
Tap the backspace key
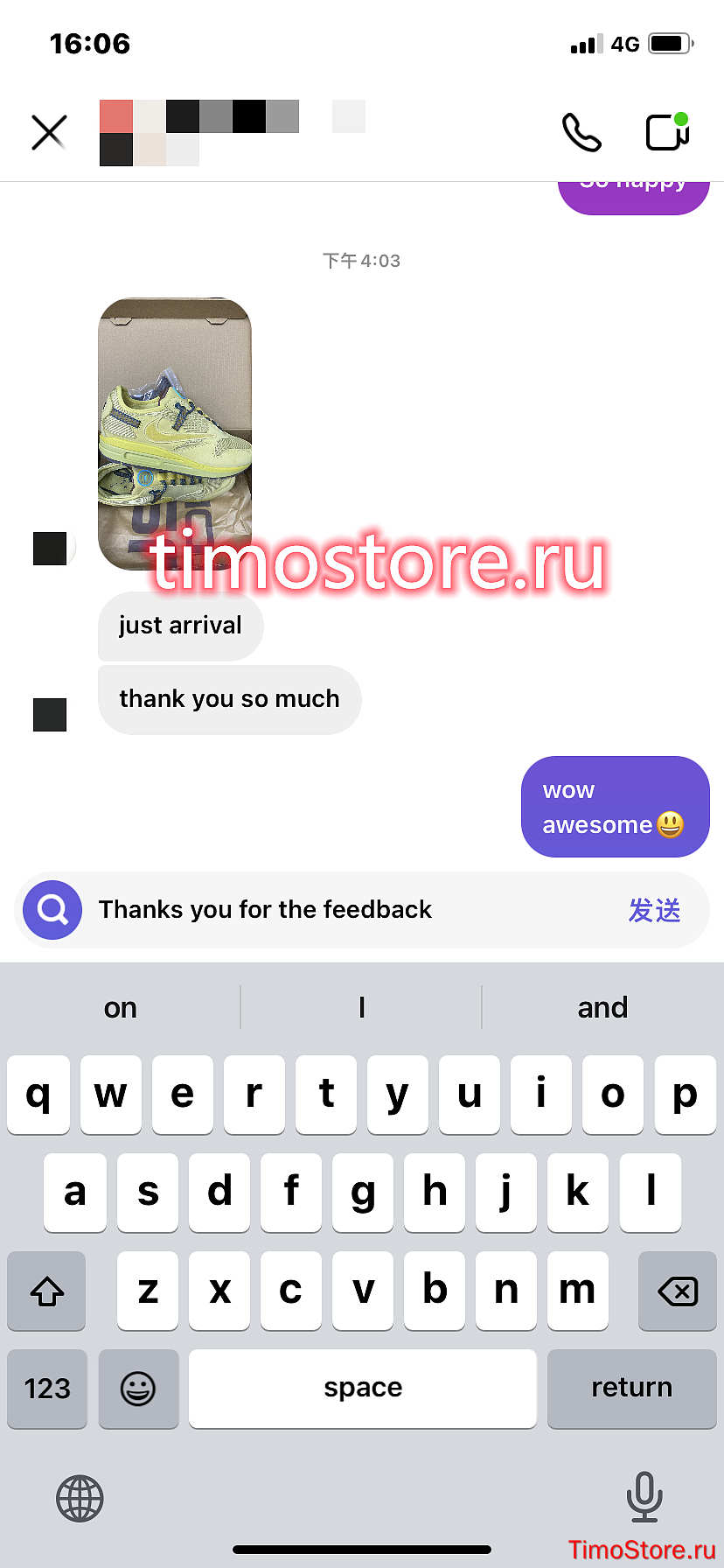[678, 1291]
